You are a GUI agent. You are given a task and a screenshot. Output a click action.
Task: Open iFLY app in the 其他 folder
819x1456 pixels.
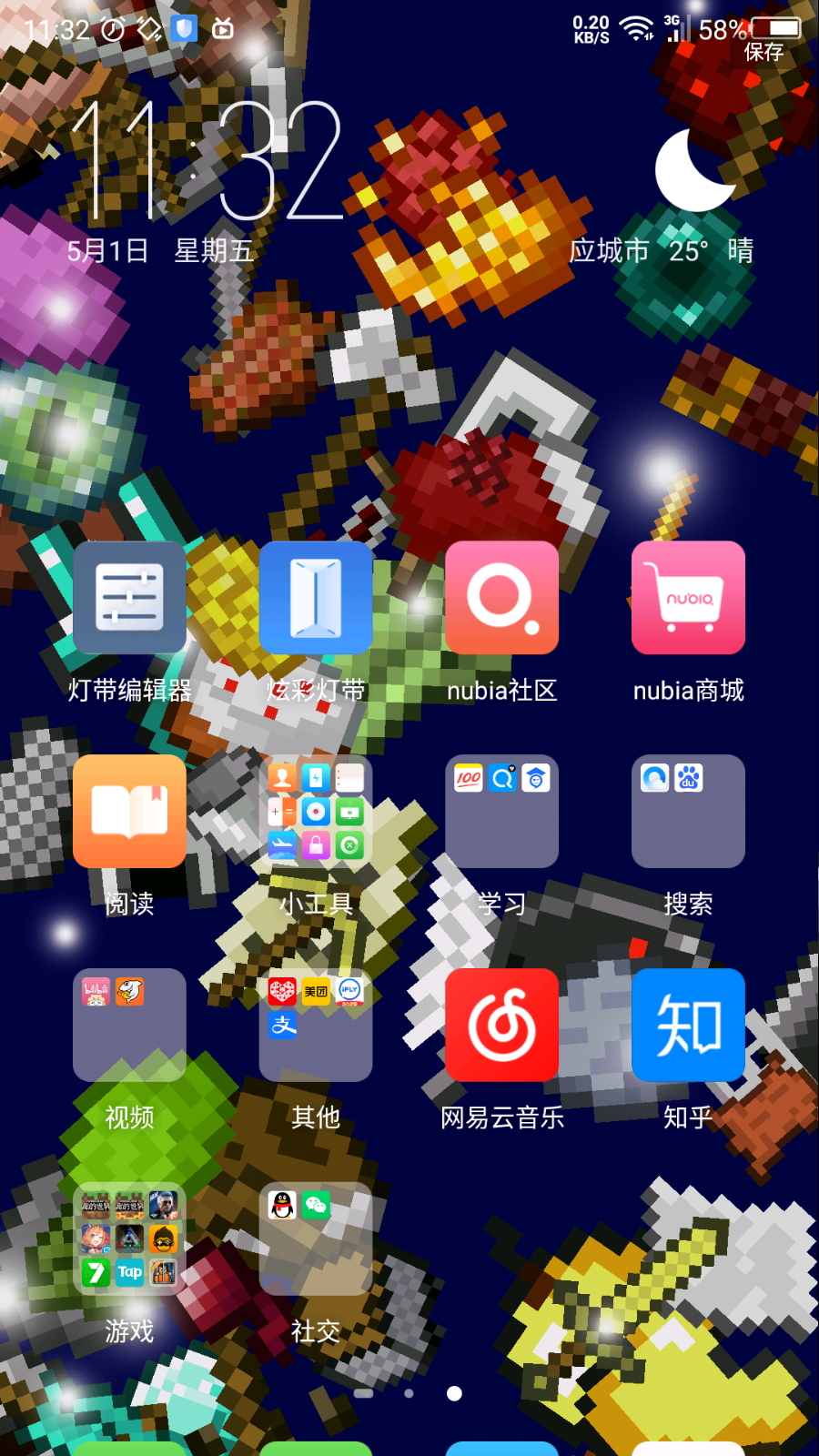[x=349, y=992]
